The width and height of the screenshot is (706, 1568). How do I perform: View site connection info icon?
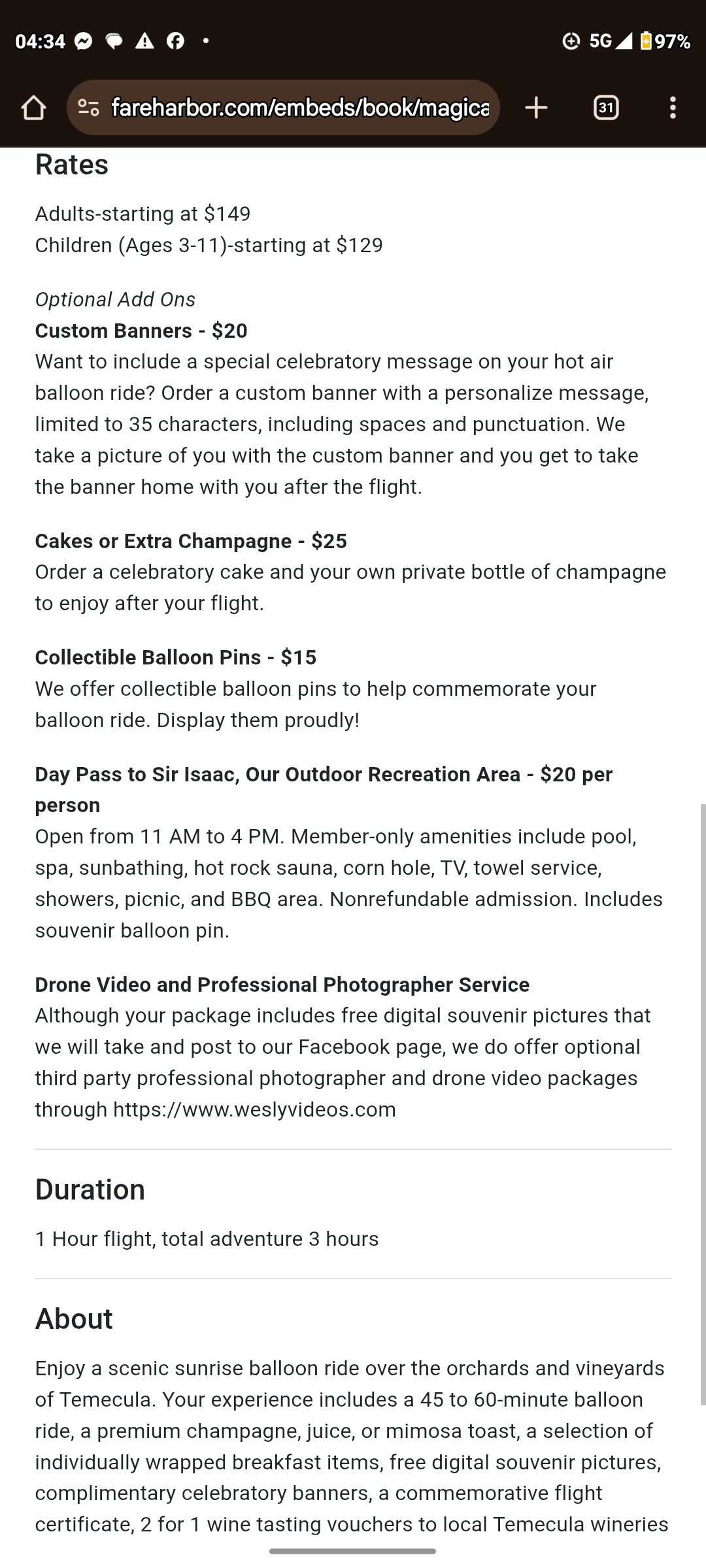(88, 108)
